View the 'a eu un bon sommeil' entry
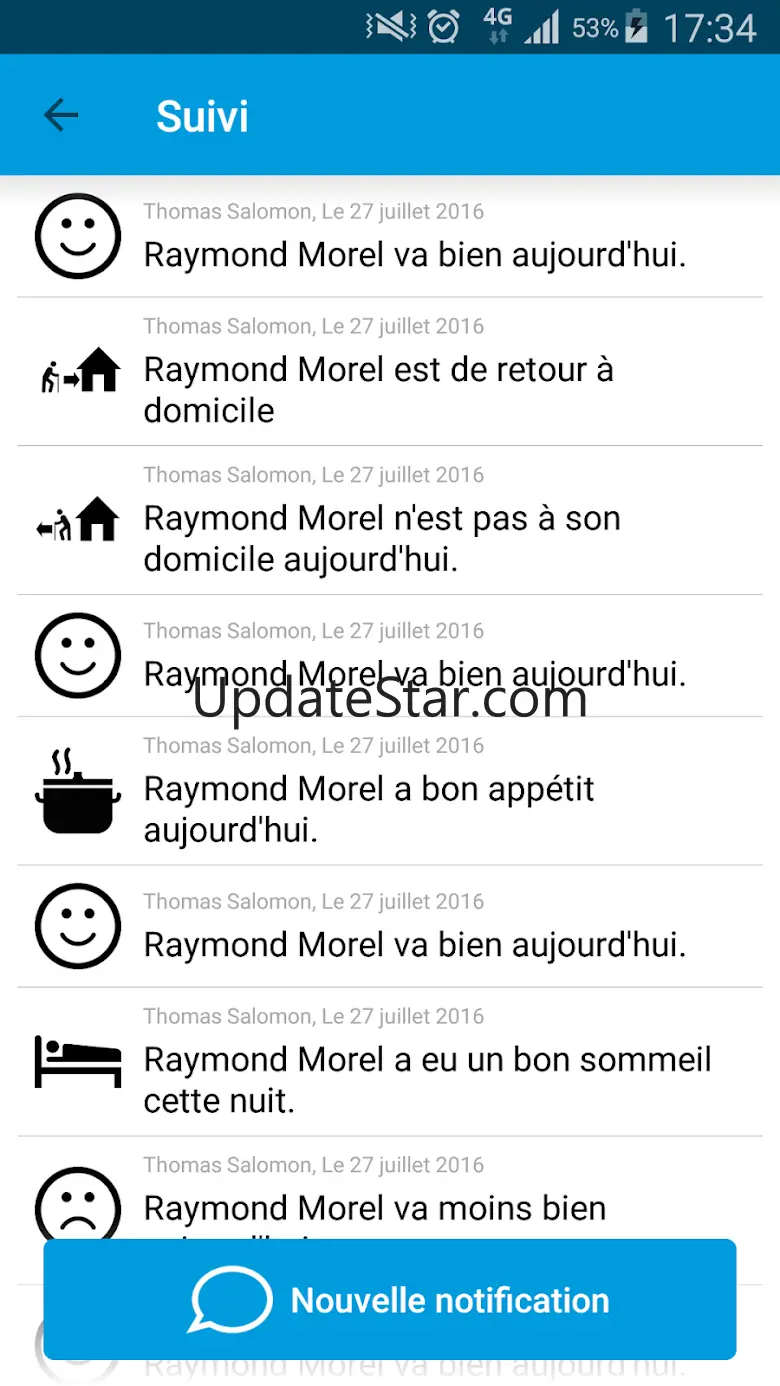 point(390,1062)
